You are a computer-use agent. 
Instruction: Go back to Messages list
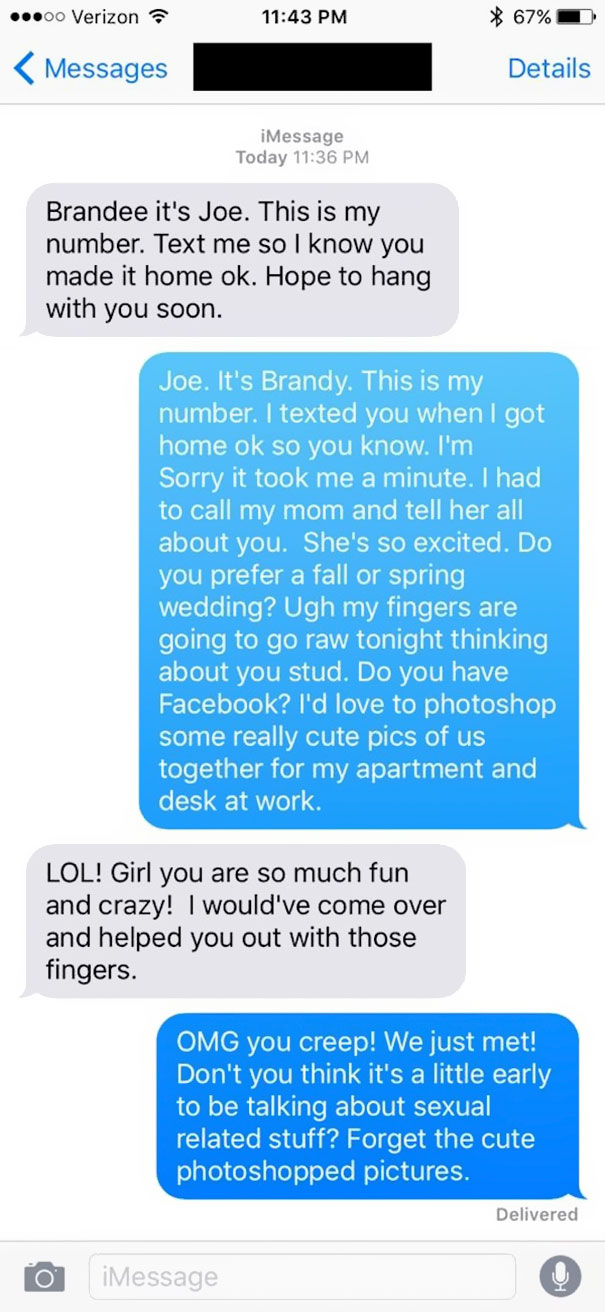tap(90, 69)
